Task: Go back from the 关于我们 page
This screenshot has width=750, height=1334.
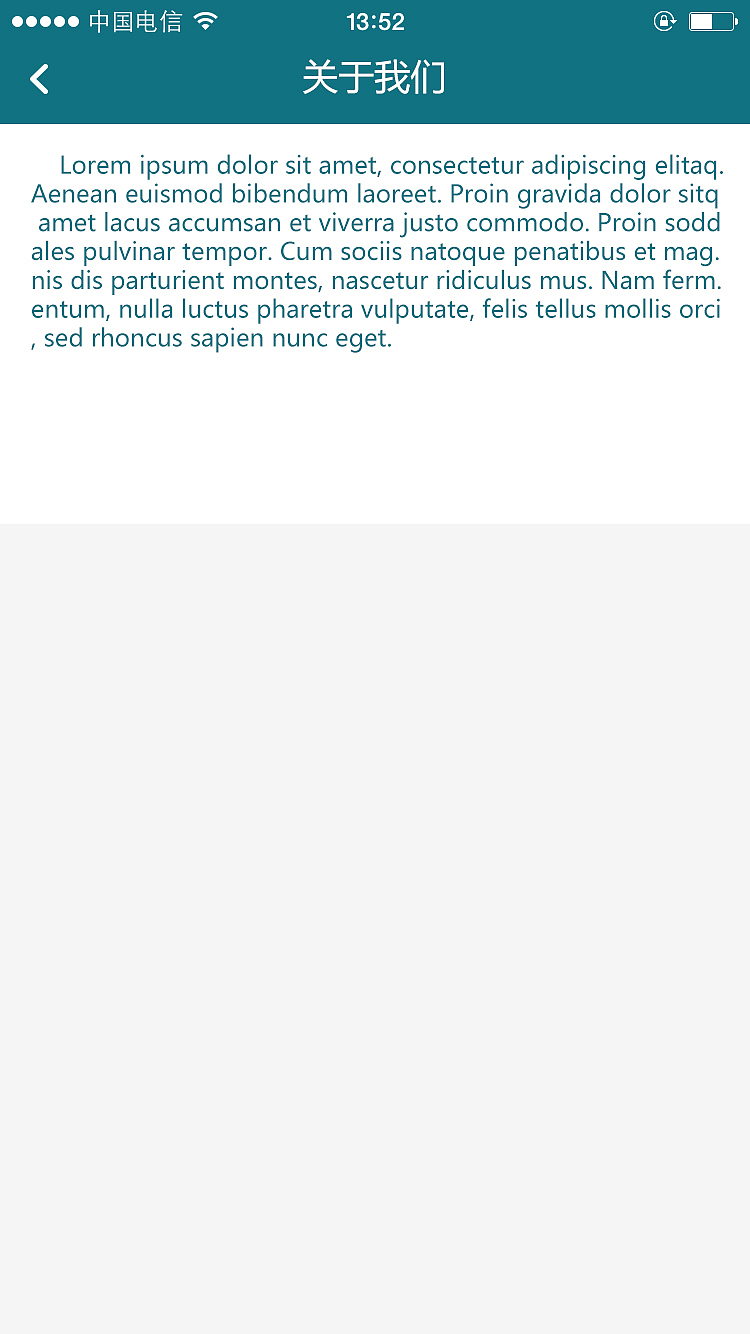Action: [x=40, y=79]
